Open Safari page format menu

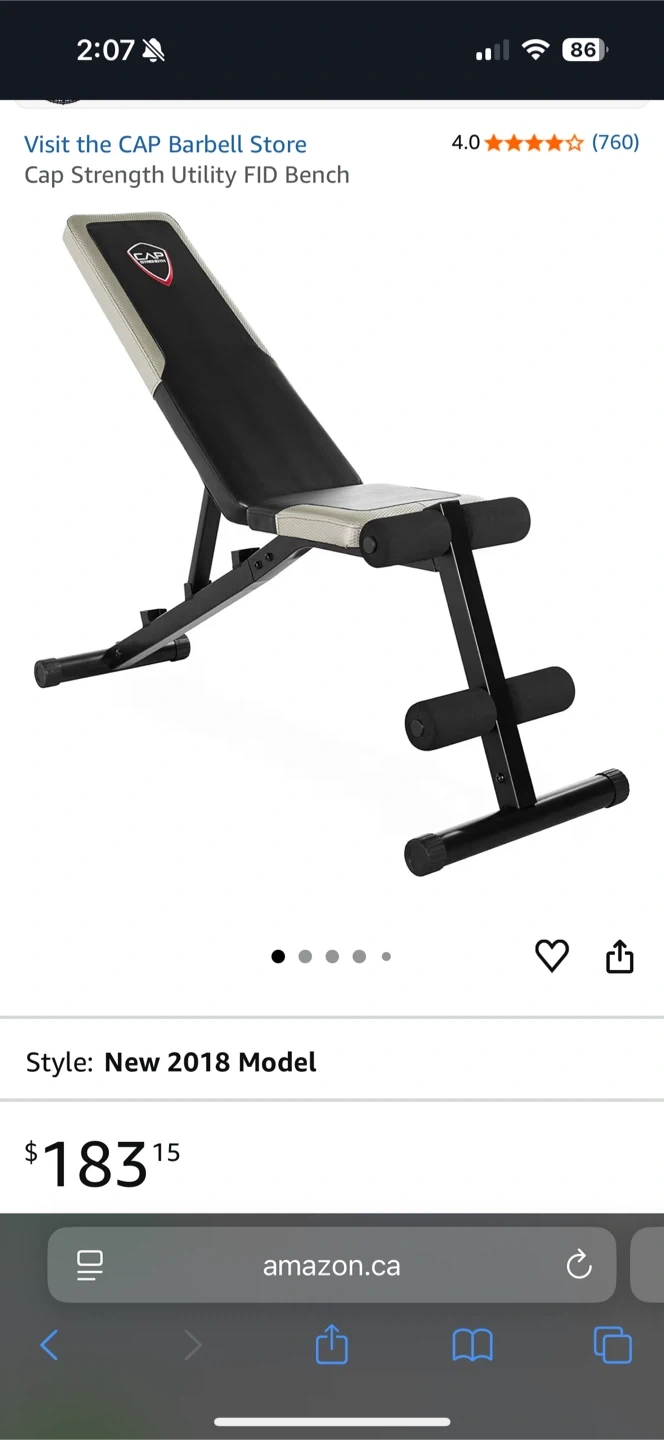click(x=90, y=1265)
